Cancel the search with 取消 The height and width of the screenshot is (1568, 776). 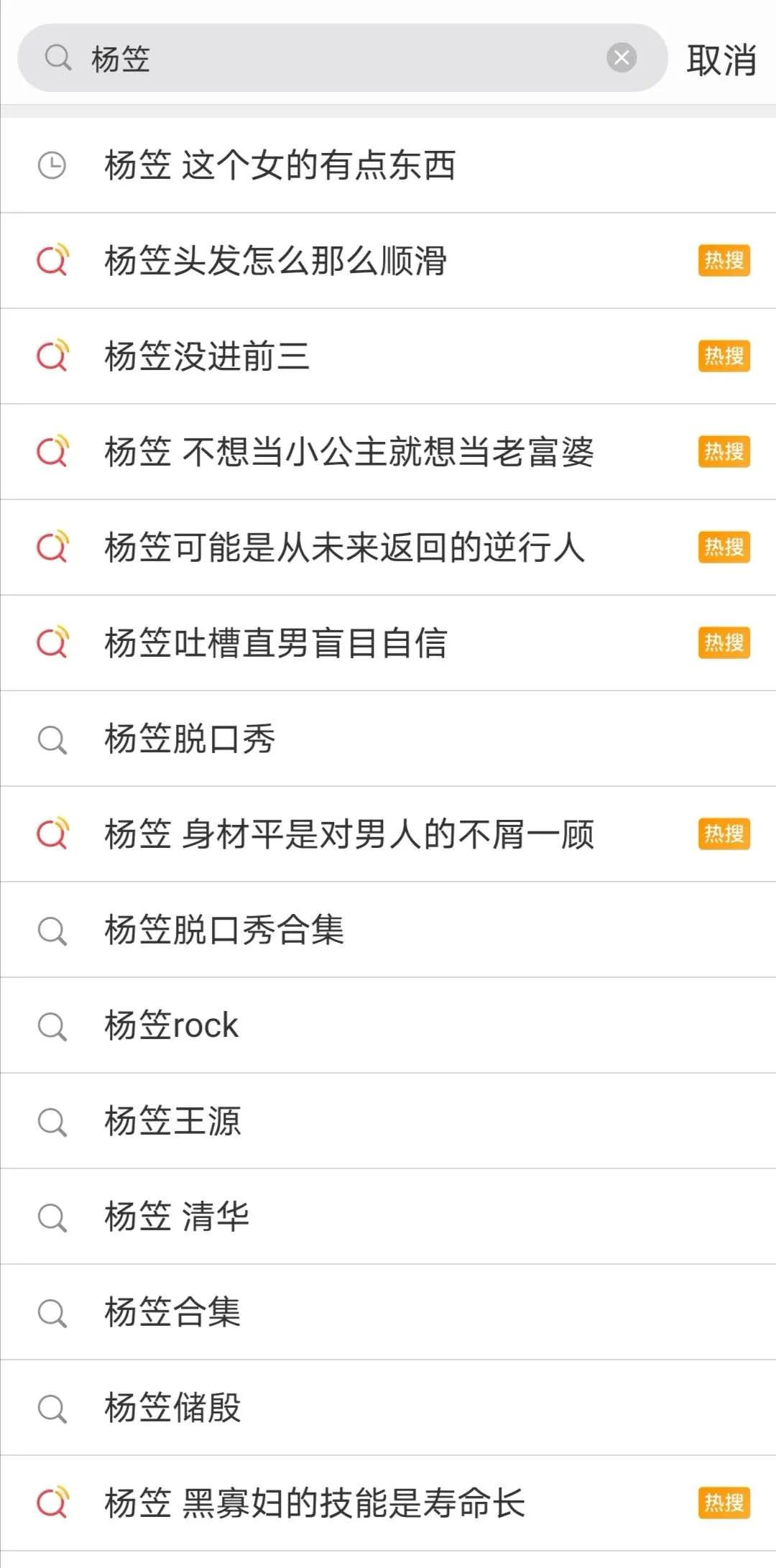721,60
